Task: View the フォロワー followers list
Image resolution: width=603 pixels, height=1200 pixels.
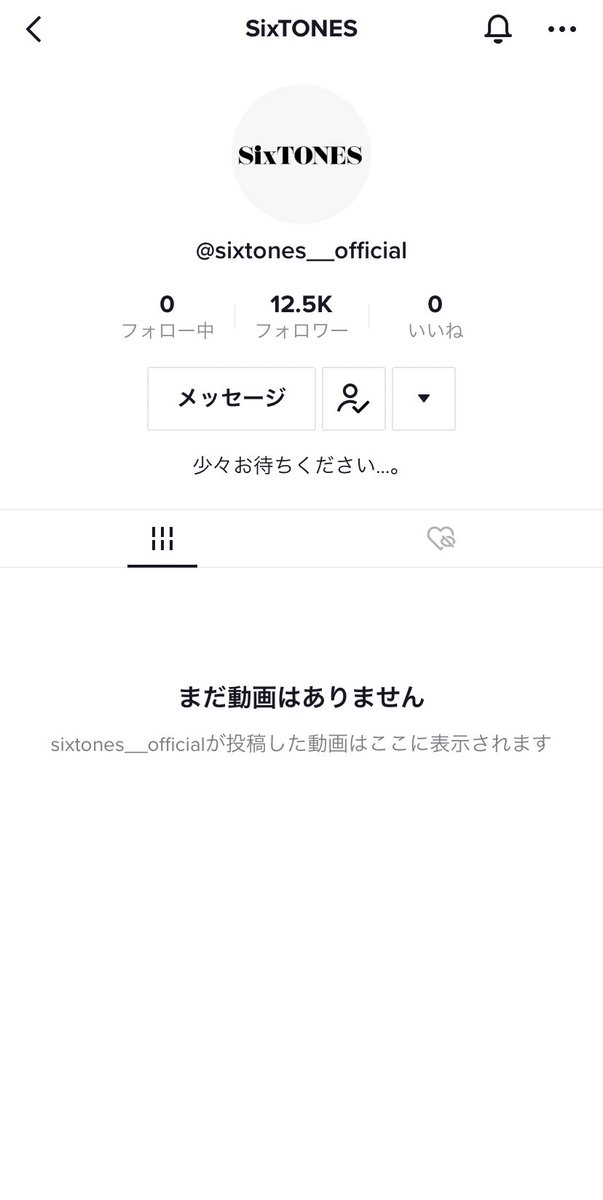Action: [301, 317]
